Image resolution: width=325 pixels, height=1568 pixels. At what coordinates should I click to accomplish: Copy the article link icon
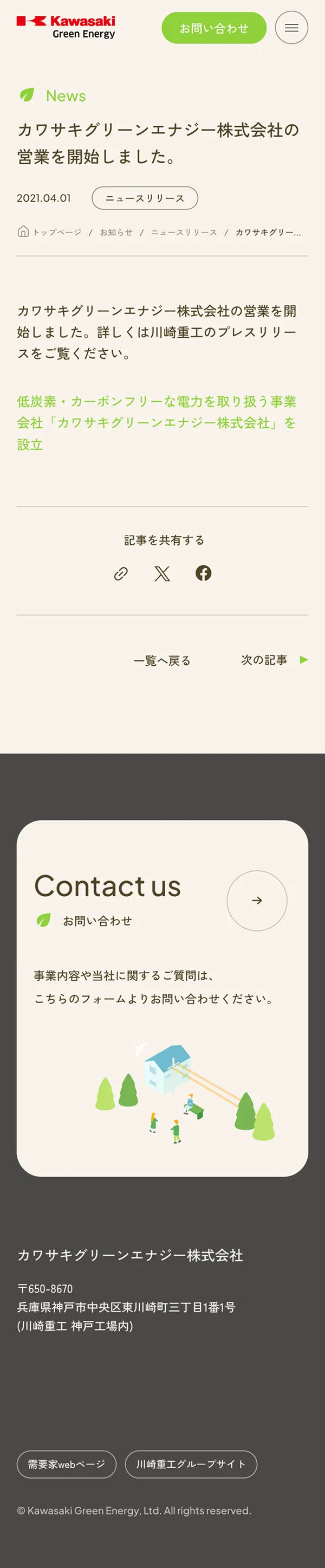121,574
